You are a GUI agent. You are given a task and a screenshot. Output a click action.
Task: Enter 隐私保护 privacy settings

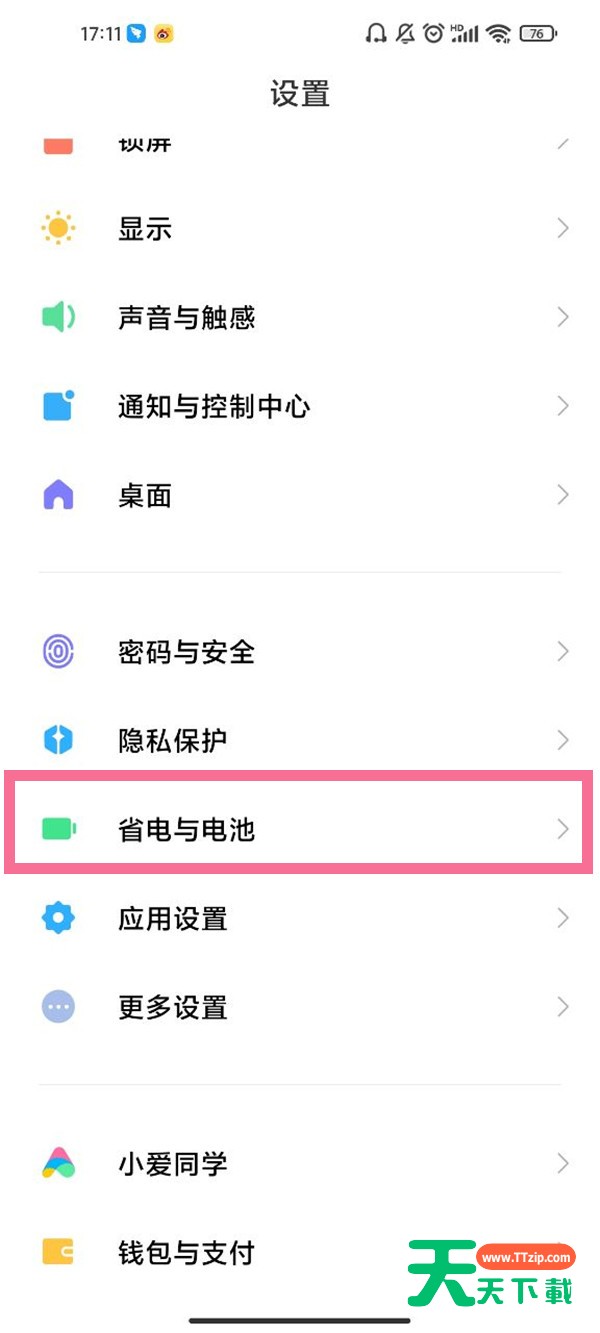[x=173, y=741]
